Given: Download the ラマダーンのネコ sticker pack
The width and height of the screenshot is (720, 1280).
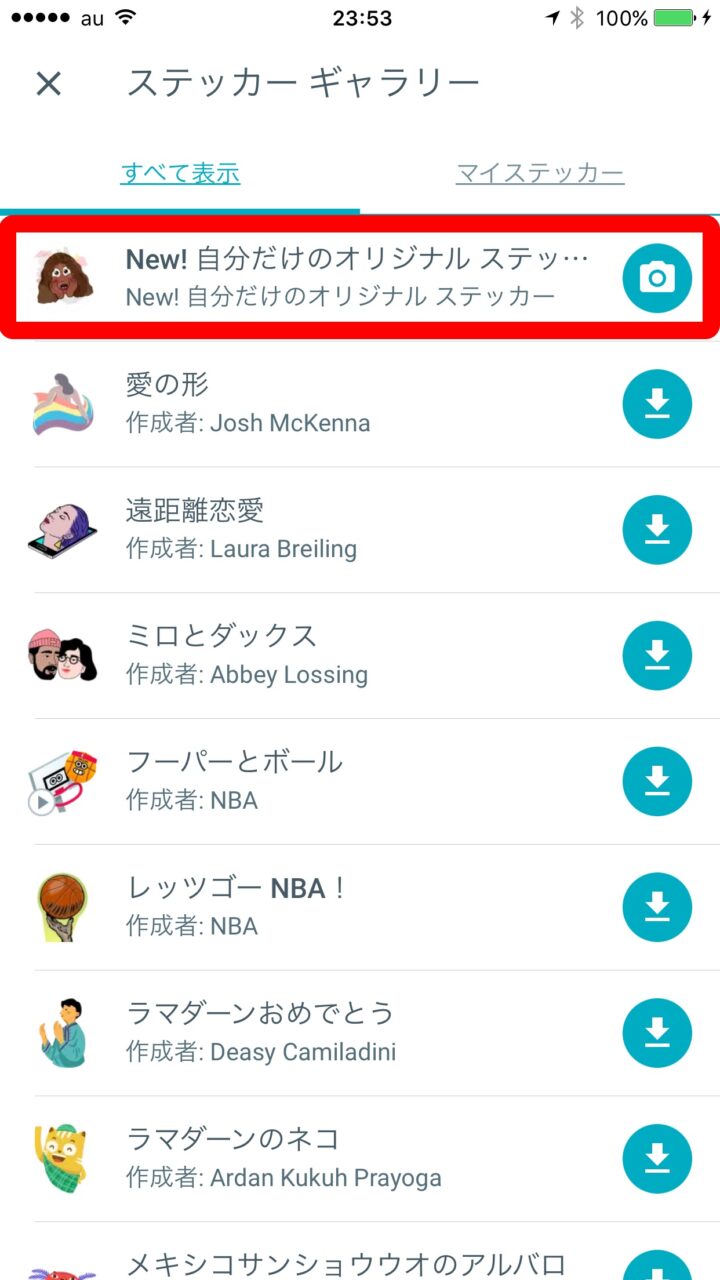Looking at the screenshot, I should coord(657,1160).
